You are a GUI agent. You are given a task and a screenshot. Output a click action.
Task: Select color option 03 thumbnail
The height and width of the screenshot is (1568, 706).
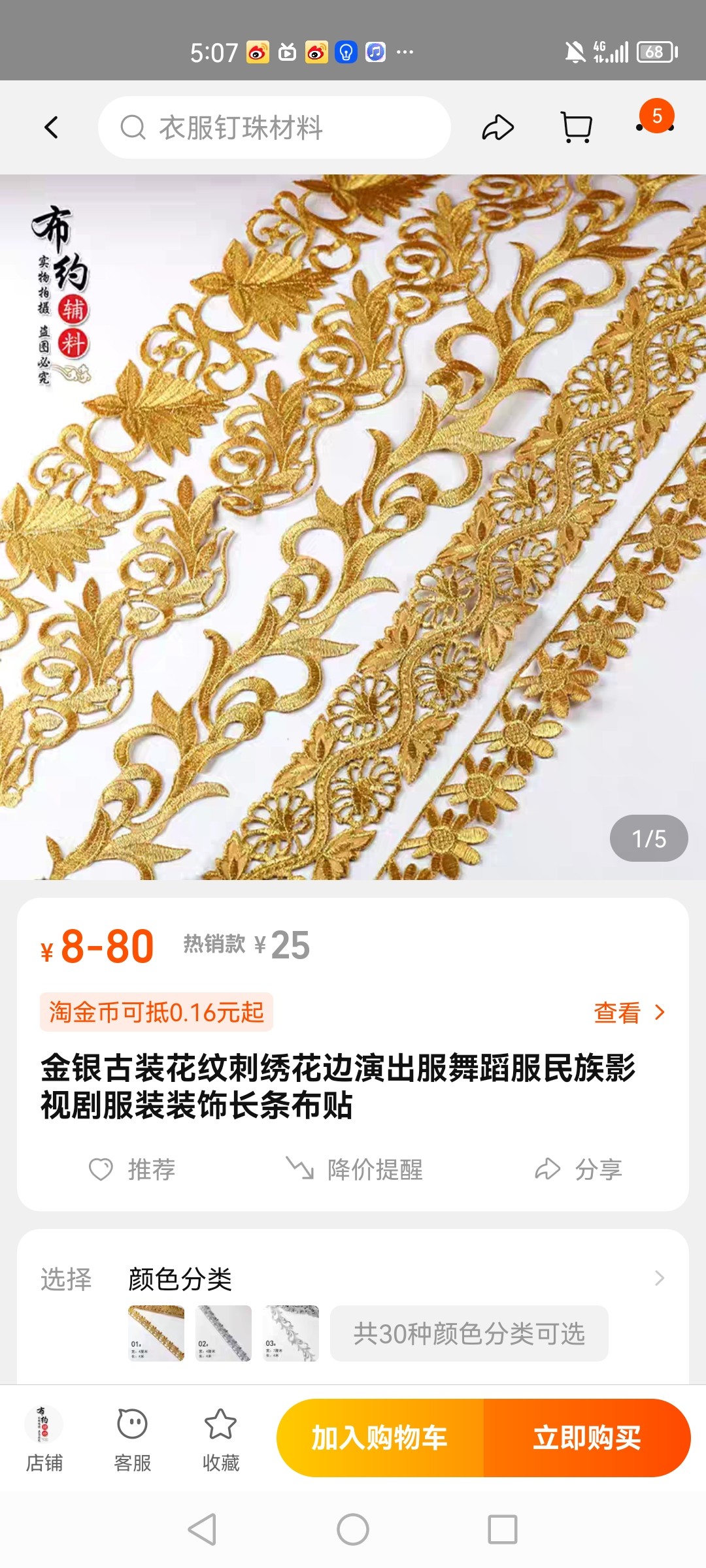[291, 1333]
